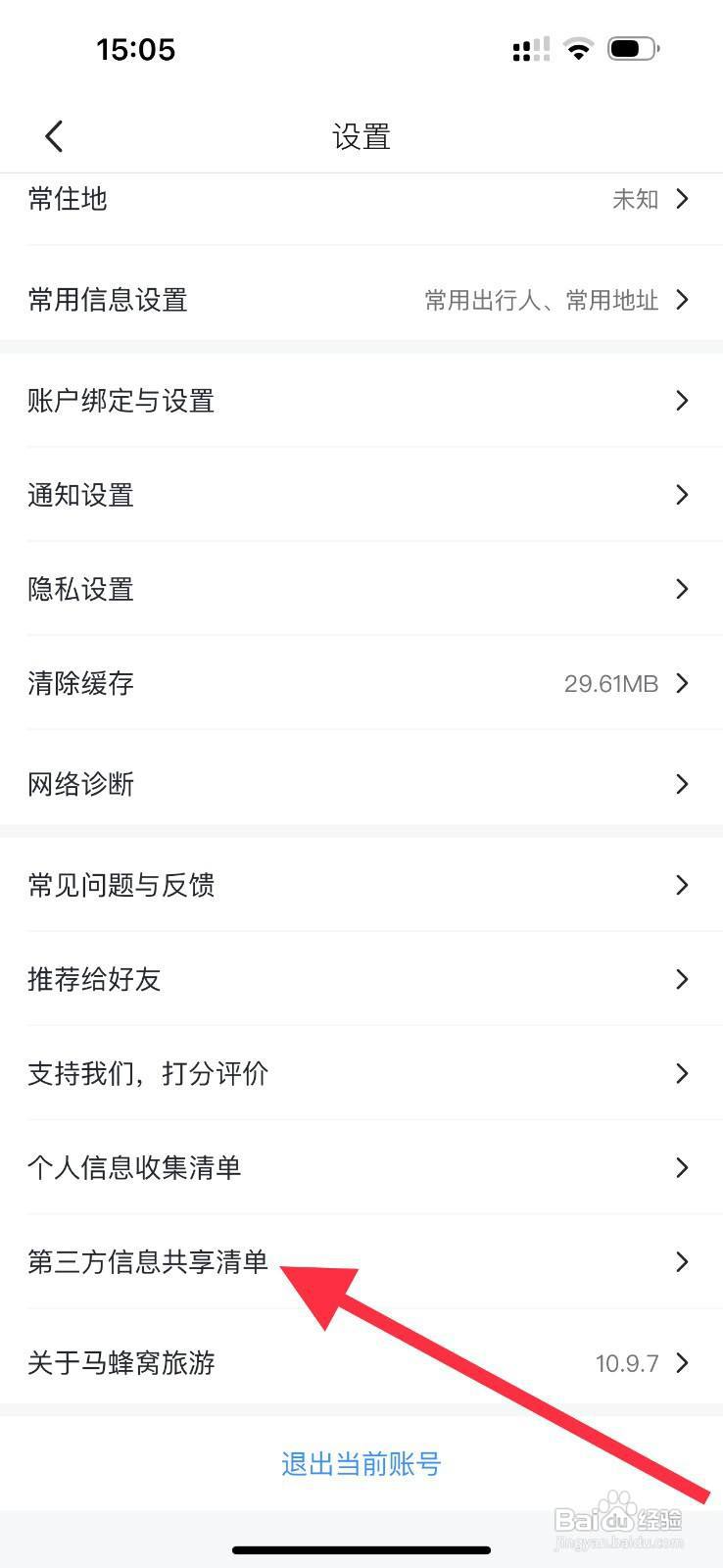Open 清除缓存 to clear 29.61MB cache
Viewport: 723px width, 1568px height.
361,683
